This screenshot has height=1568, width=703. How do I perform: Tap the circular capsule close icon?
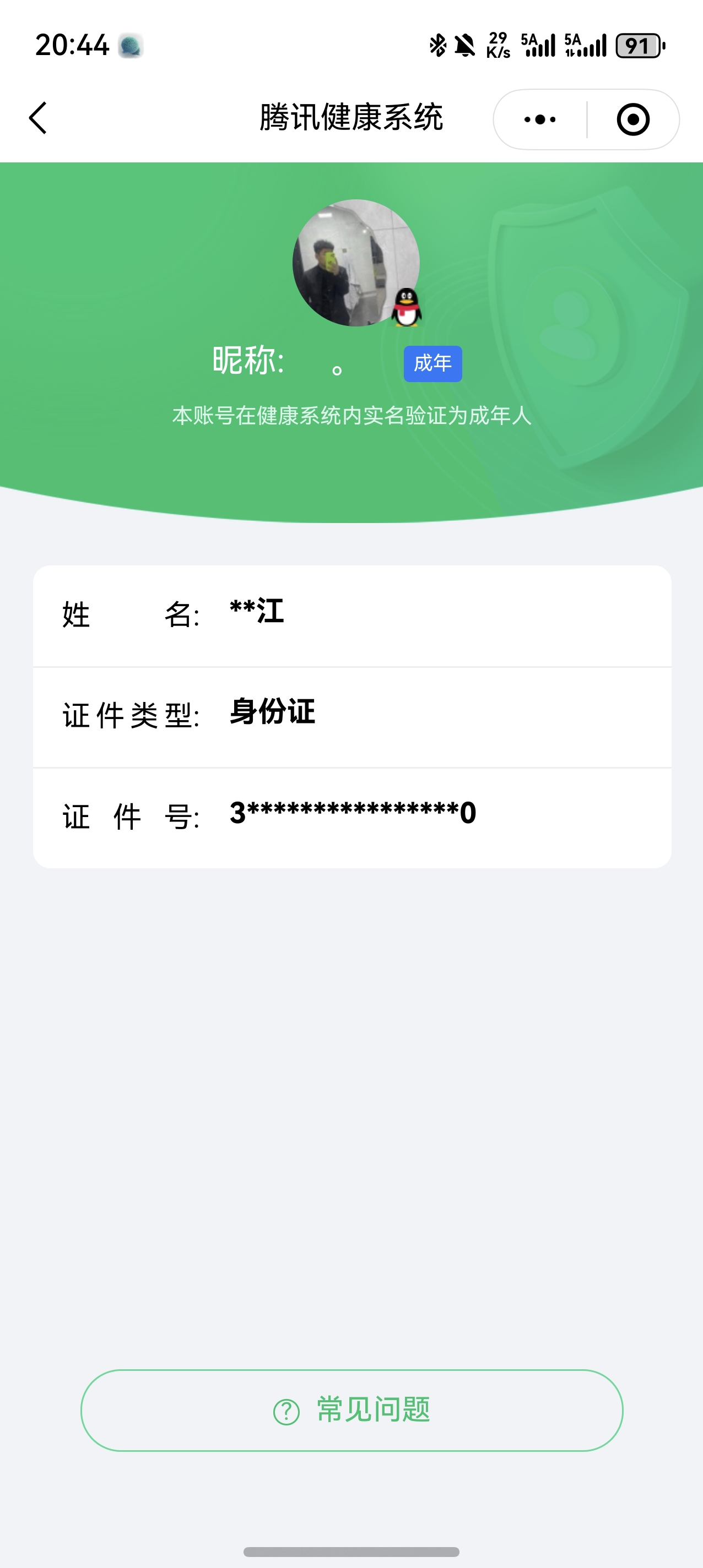click(x=635, y=119)
